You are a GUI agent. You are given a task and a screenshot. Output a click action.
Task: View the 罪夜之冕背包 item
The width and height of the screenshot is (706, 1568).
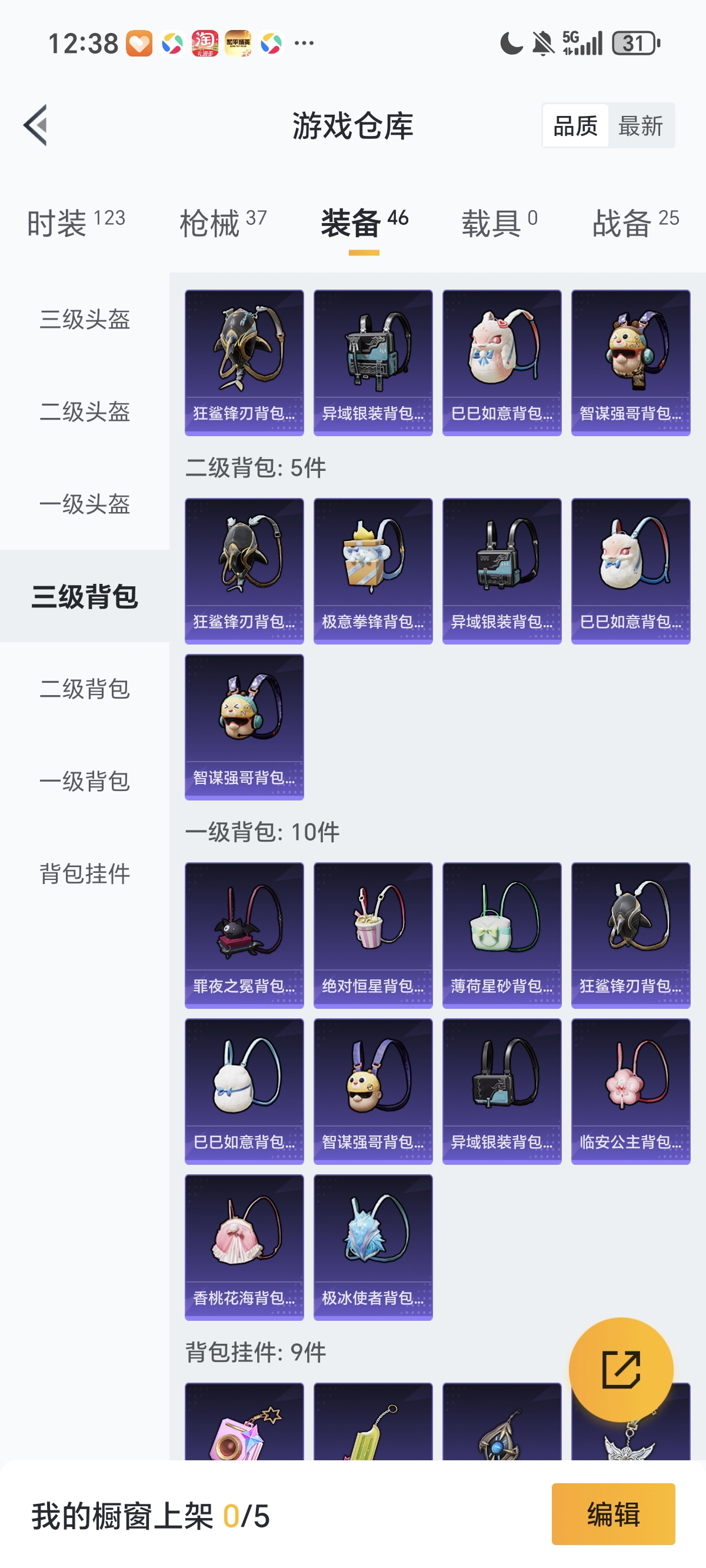244,935
